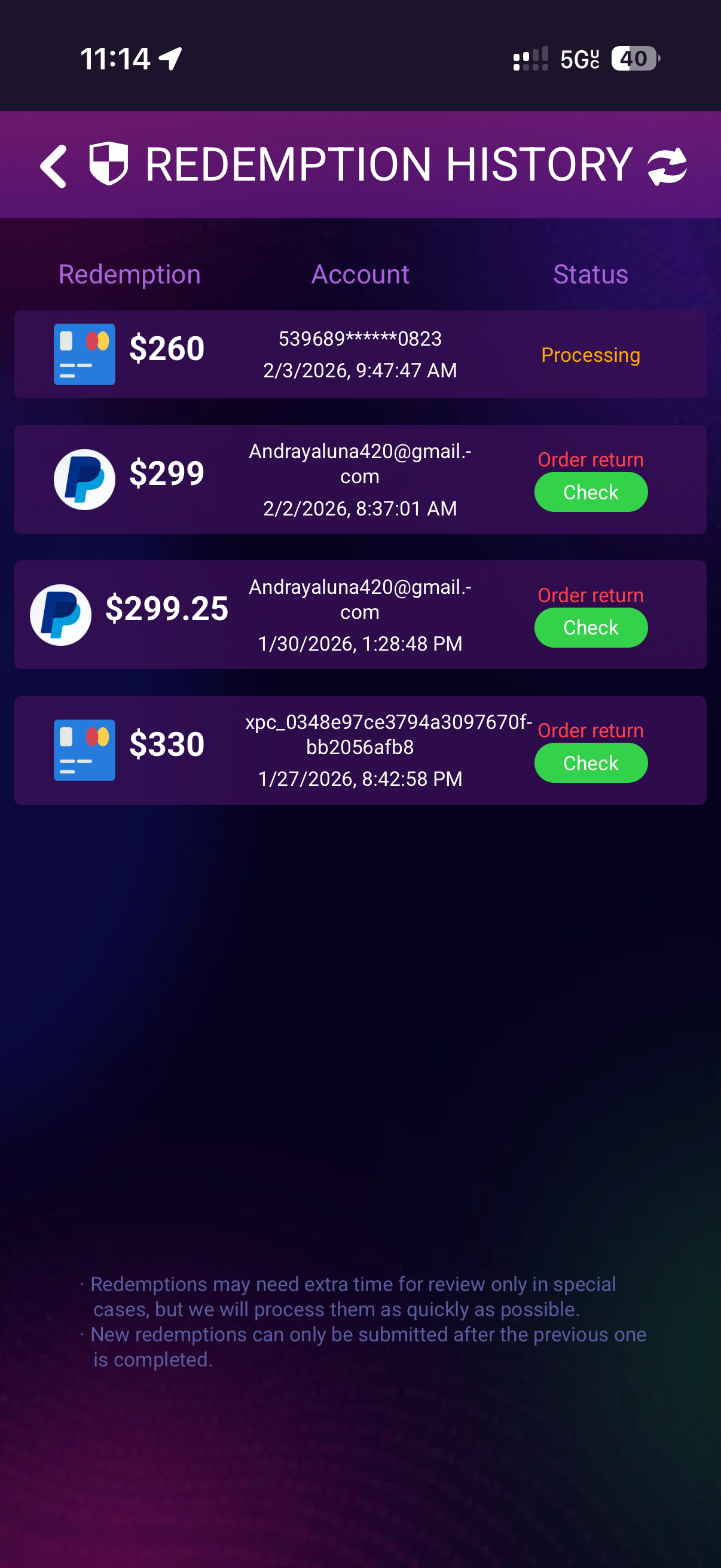
Task: Refresh the redemption history list
Action: click(x=667, y=166)
